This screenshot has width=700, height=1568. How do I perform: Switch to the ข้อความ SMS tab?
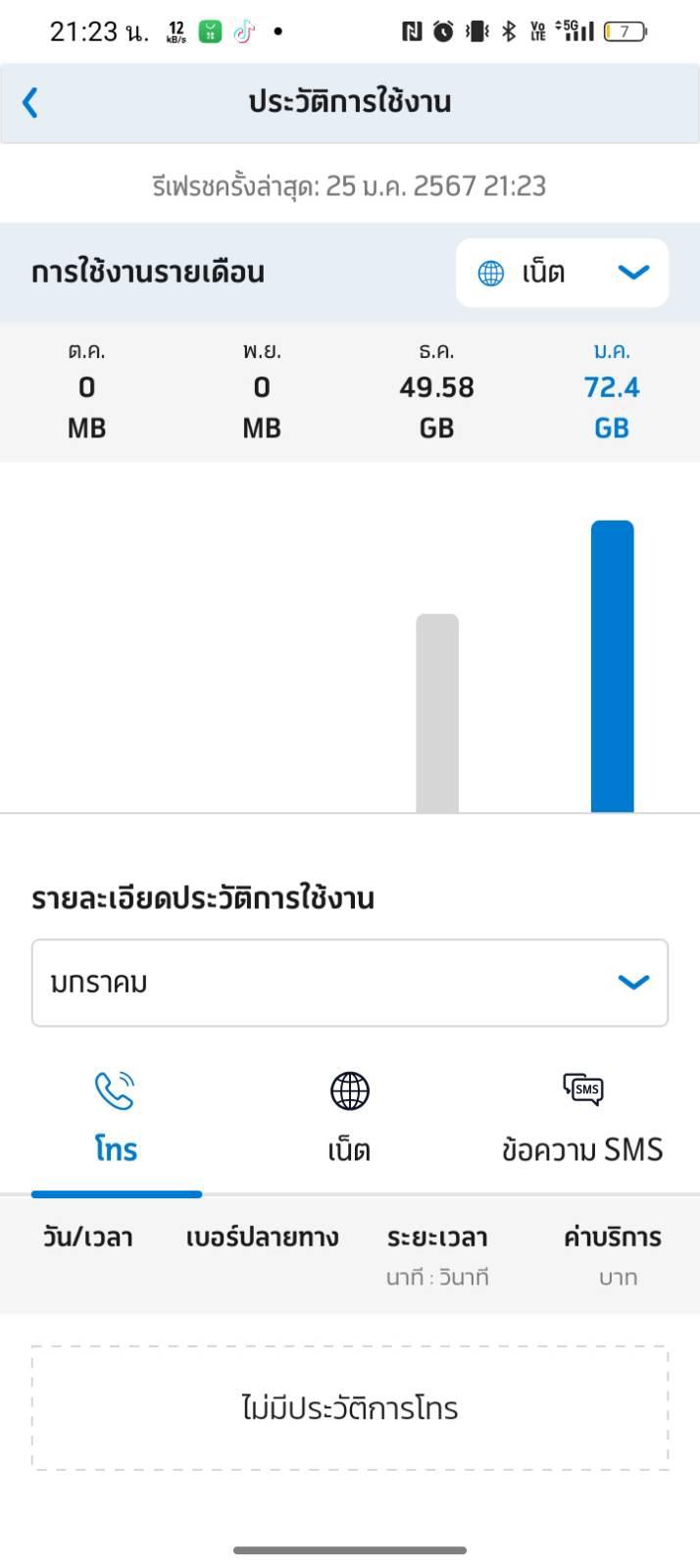pyautogui.click(x=582, y=1121)
